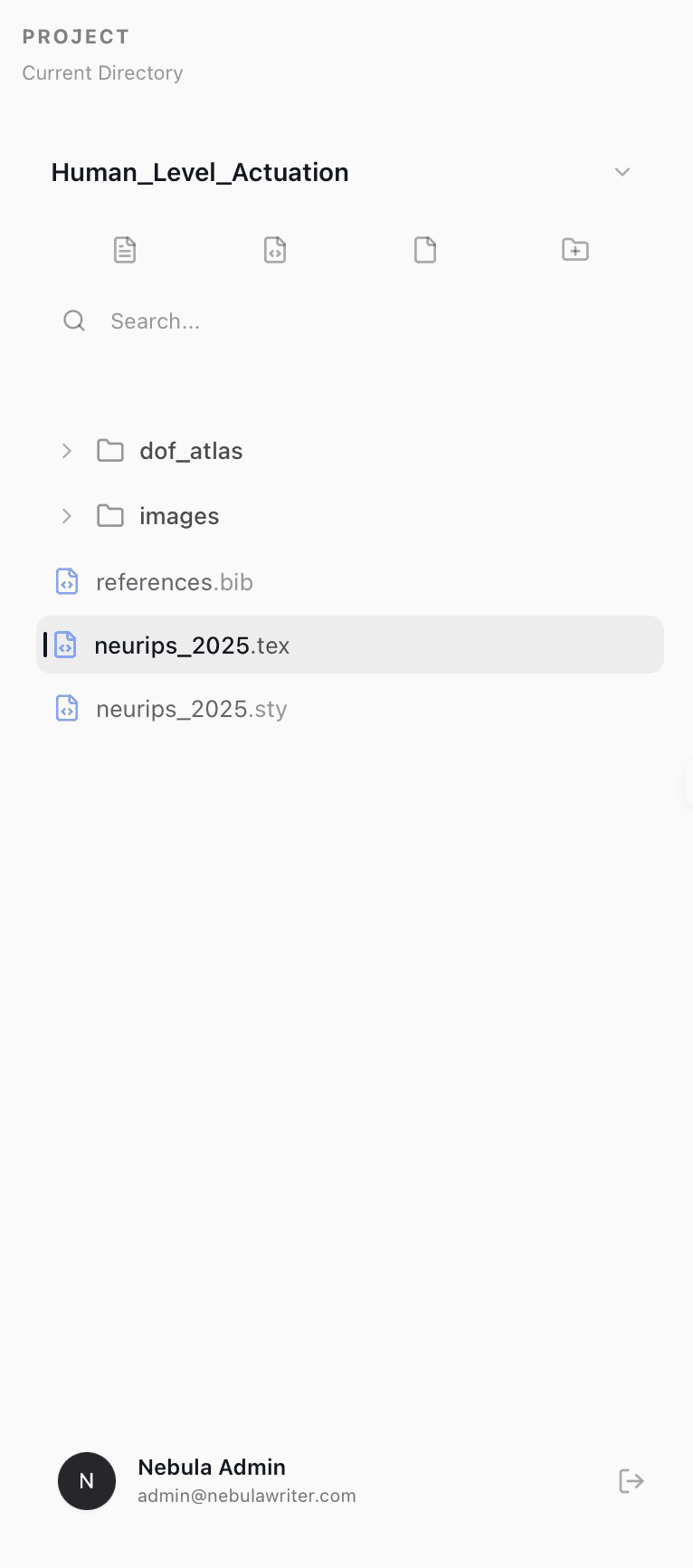Open the new code file icon
The height and width of the screenshot is (1568, 693).
click(x=274, y=250)
